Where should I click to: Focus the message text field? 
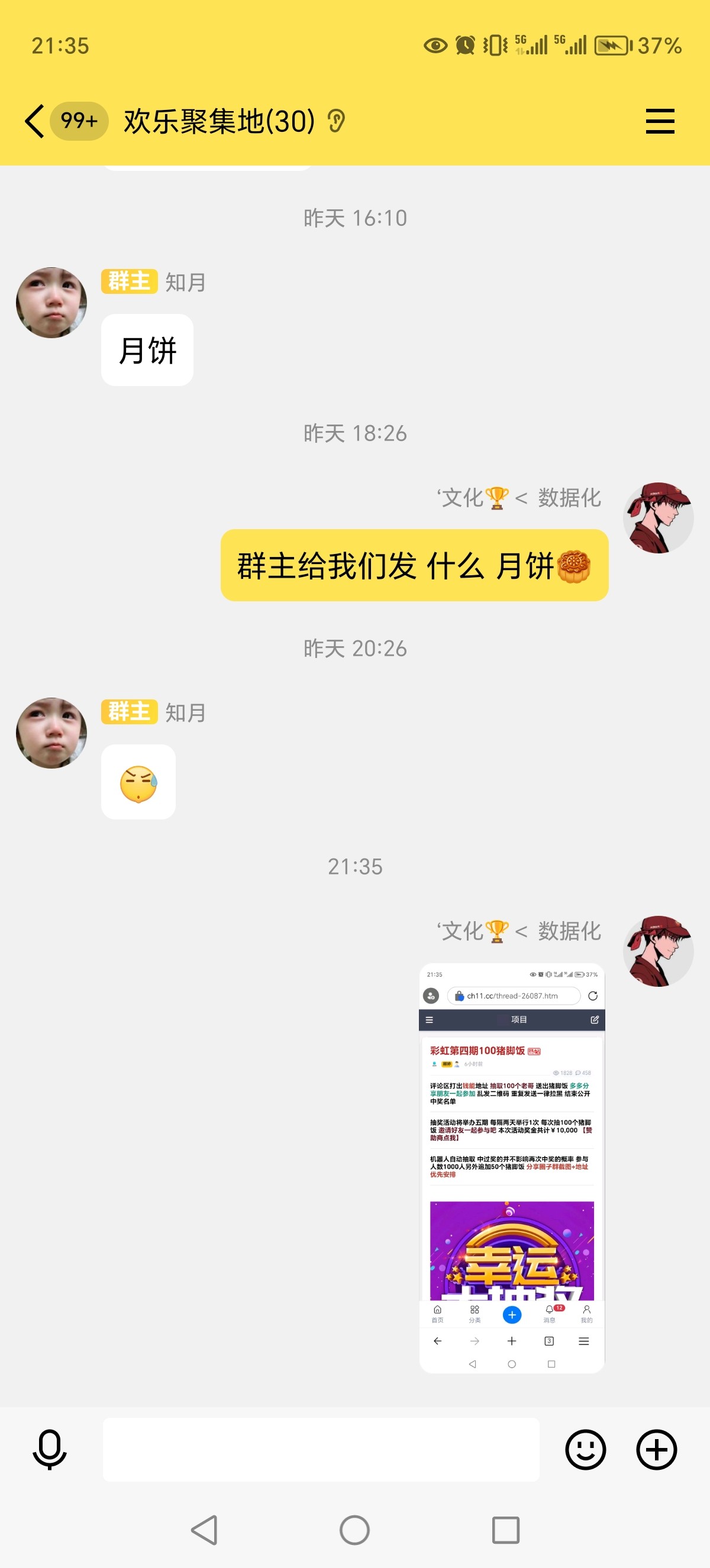(321, 1449)
